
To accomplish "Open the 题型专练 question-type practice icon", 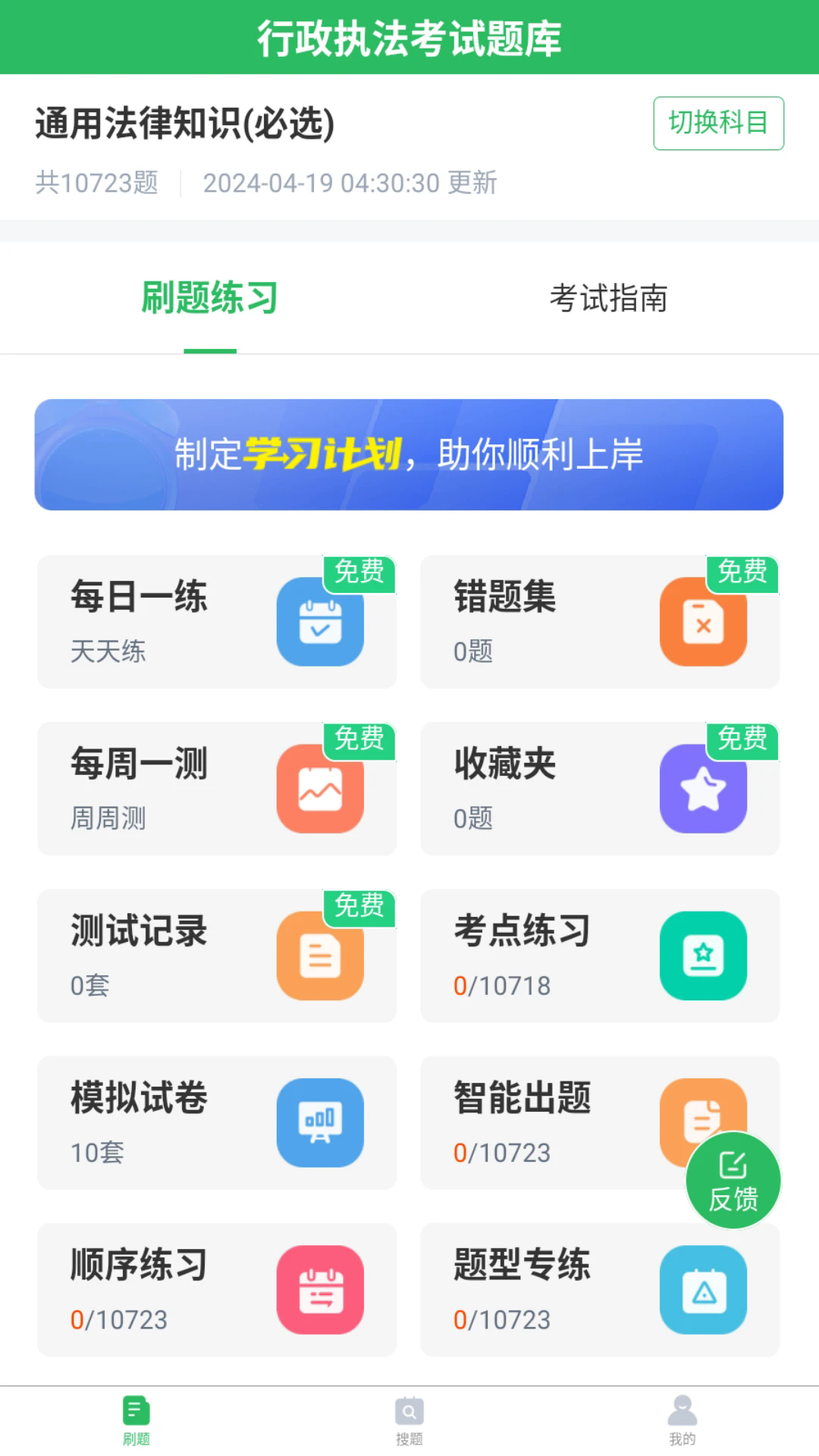I will 704,1289.
